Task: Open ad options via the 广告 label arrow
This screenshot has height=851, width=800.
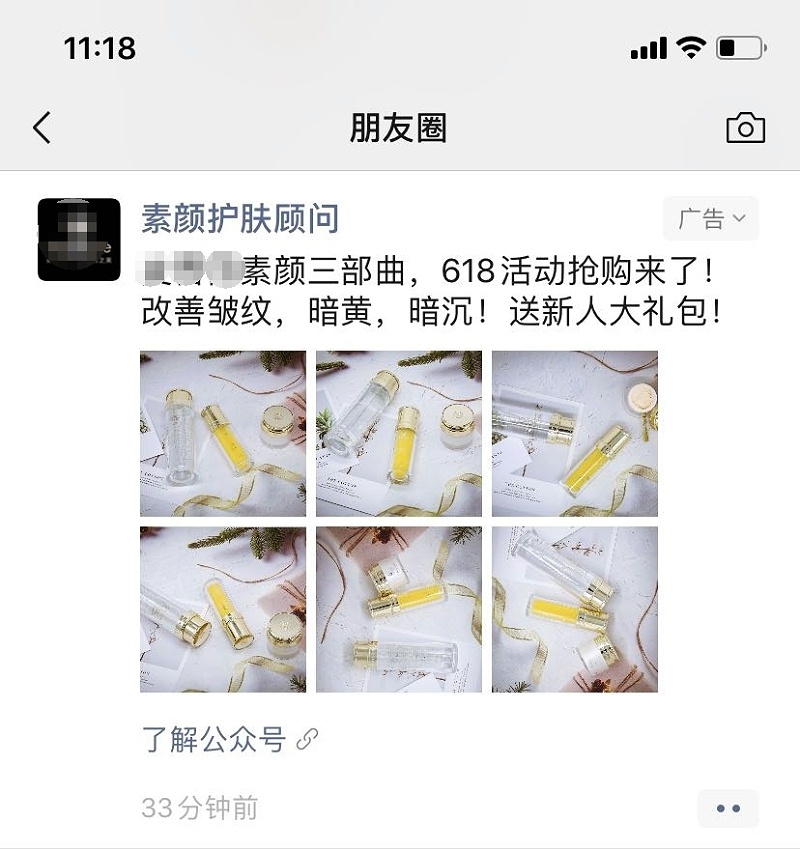Action: pyautogui.click(x=710, y=218)
